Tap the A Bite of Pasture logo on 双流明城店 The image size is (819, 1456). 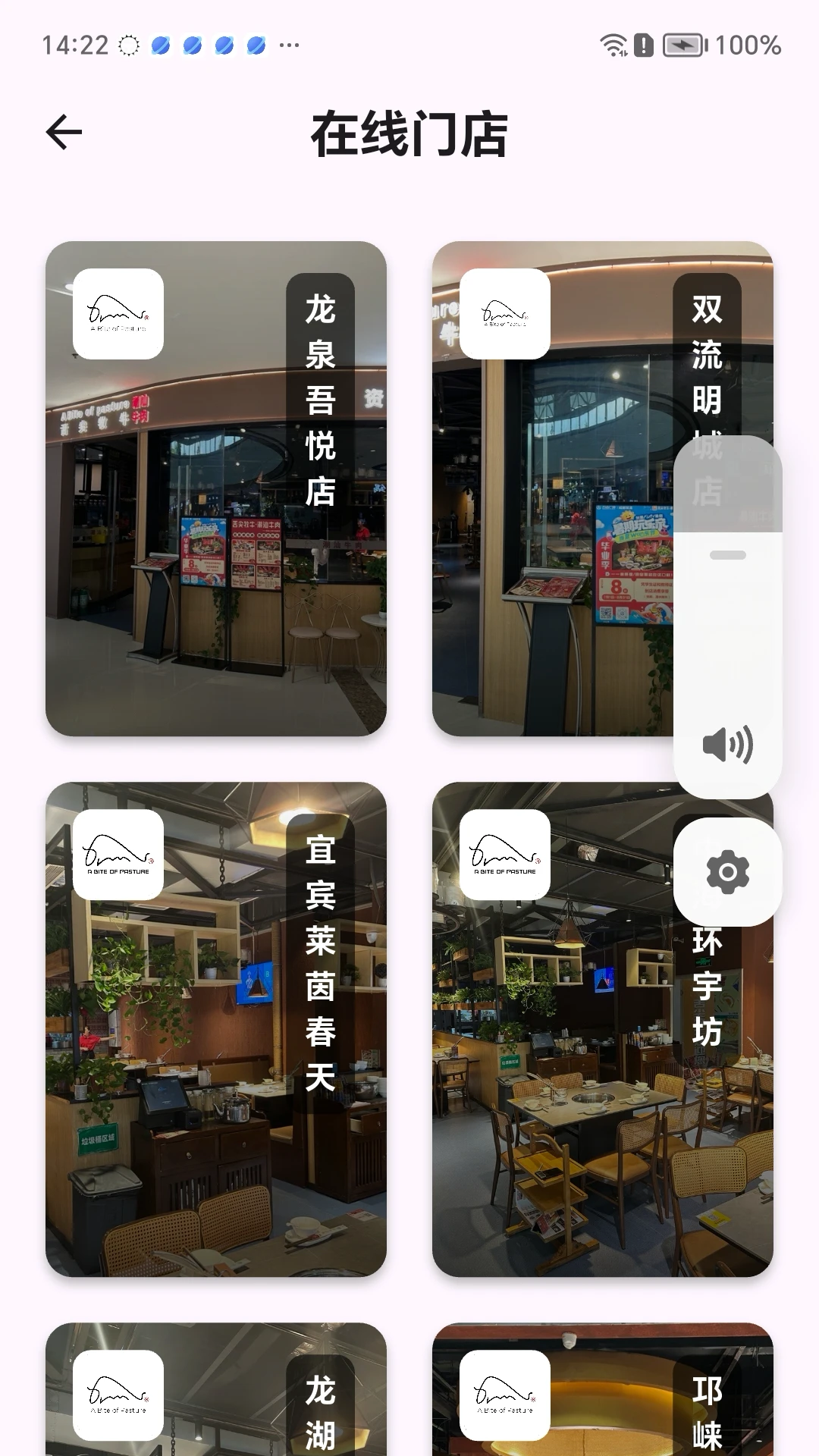tap(504, 314)
